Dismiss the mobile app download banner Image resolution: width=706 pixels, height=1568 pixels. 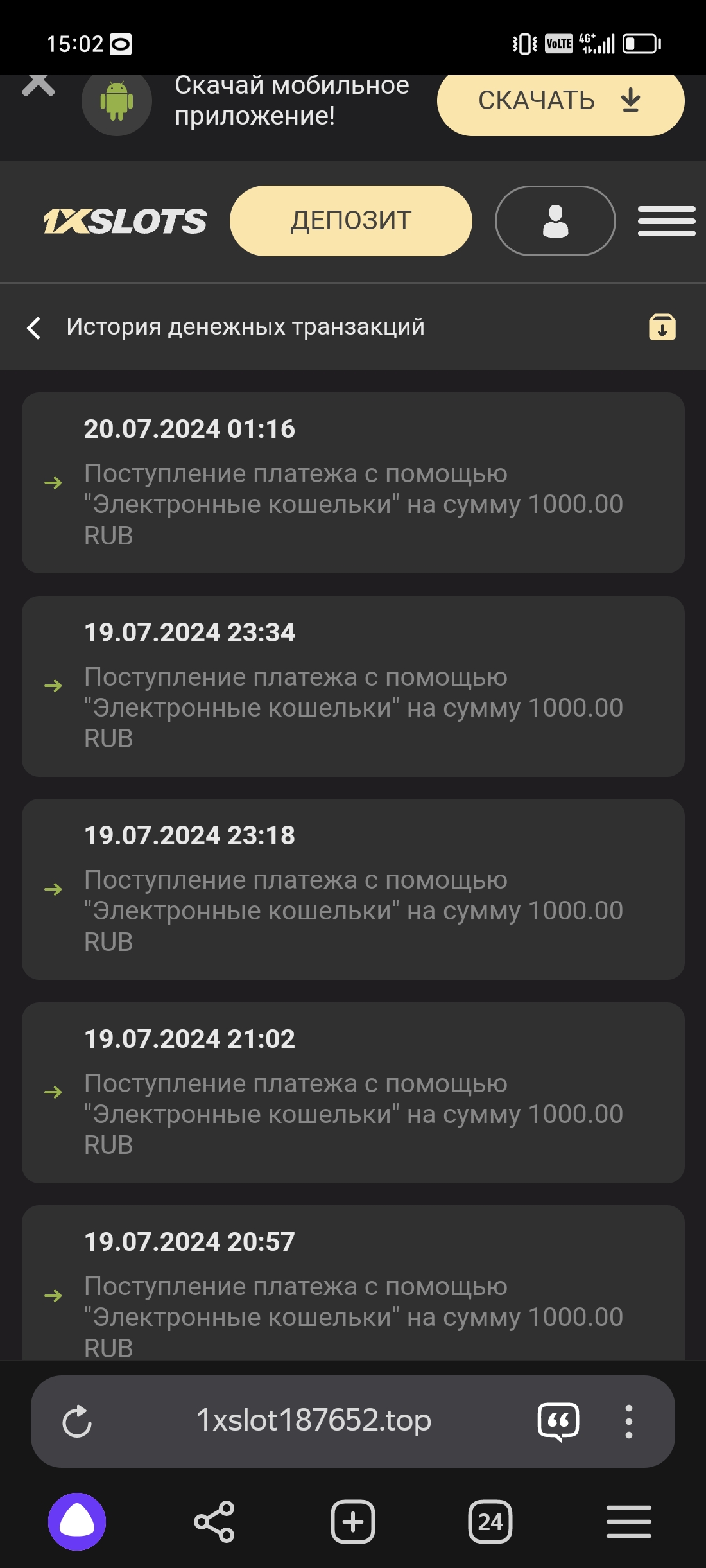(x=38, y=85)
